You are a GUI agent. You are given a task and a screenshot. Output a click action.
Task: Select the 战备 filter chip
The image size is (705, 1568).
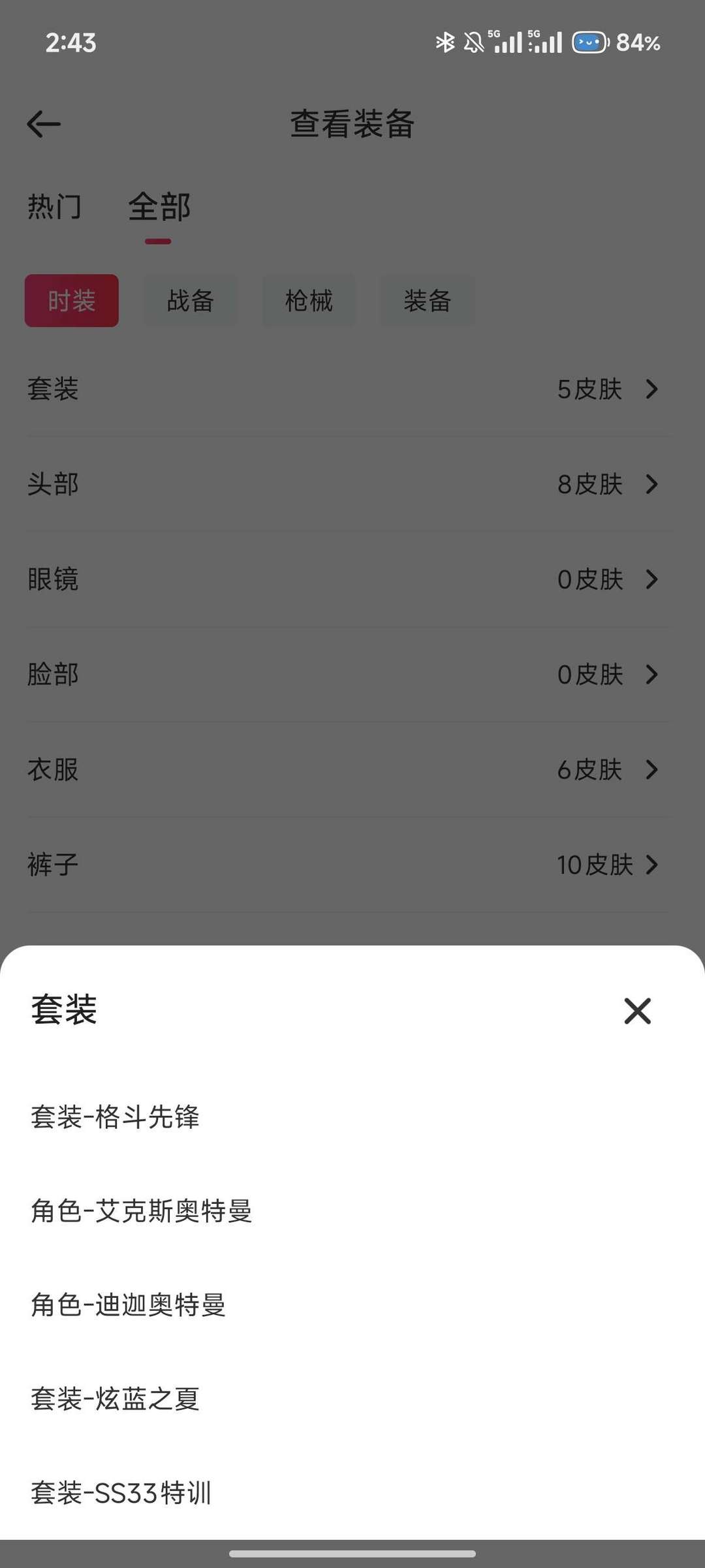point(191,301)
